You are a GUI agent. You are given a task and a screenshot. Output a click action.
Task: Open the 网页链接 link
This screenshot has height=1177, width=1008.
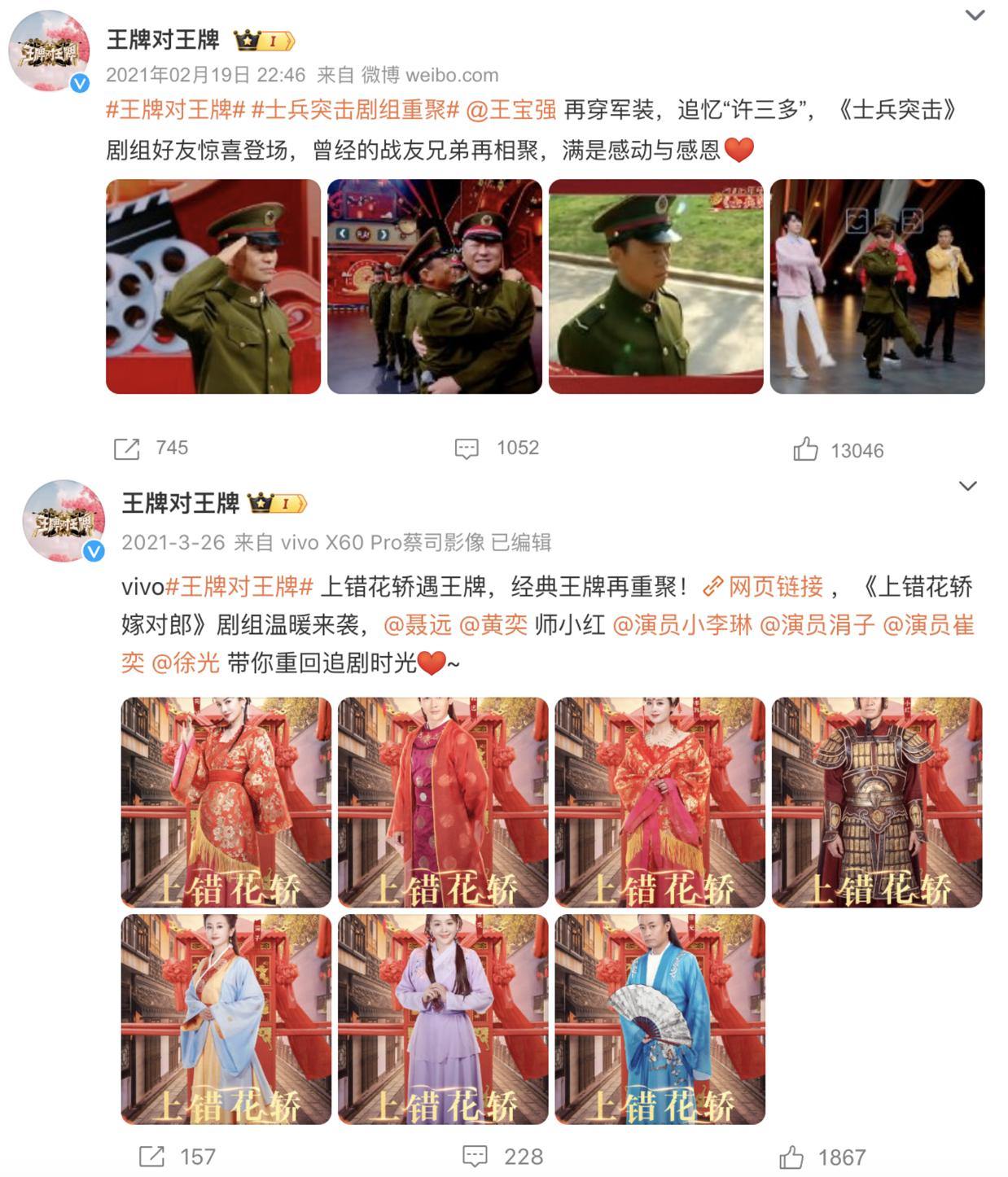[x=764, y=586]
